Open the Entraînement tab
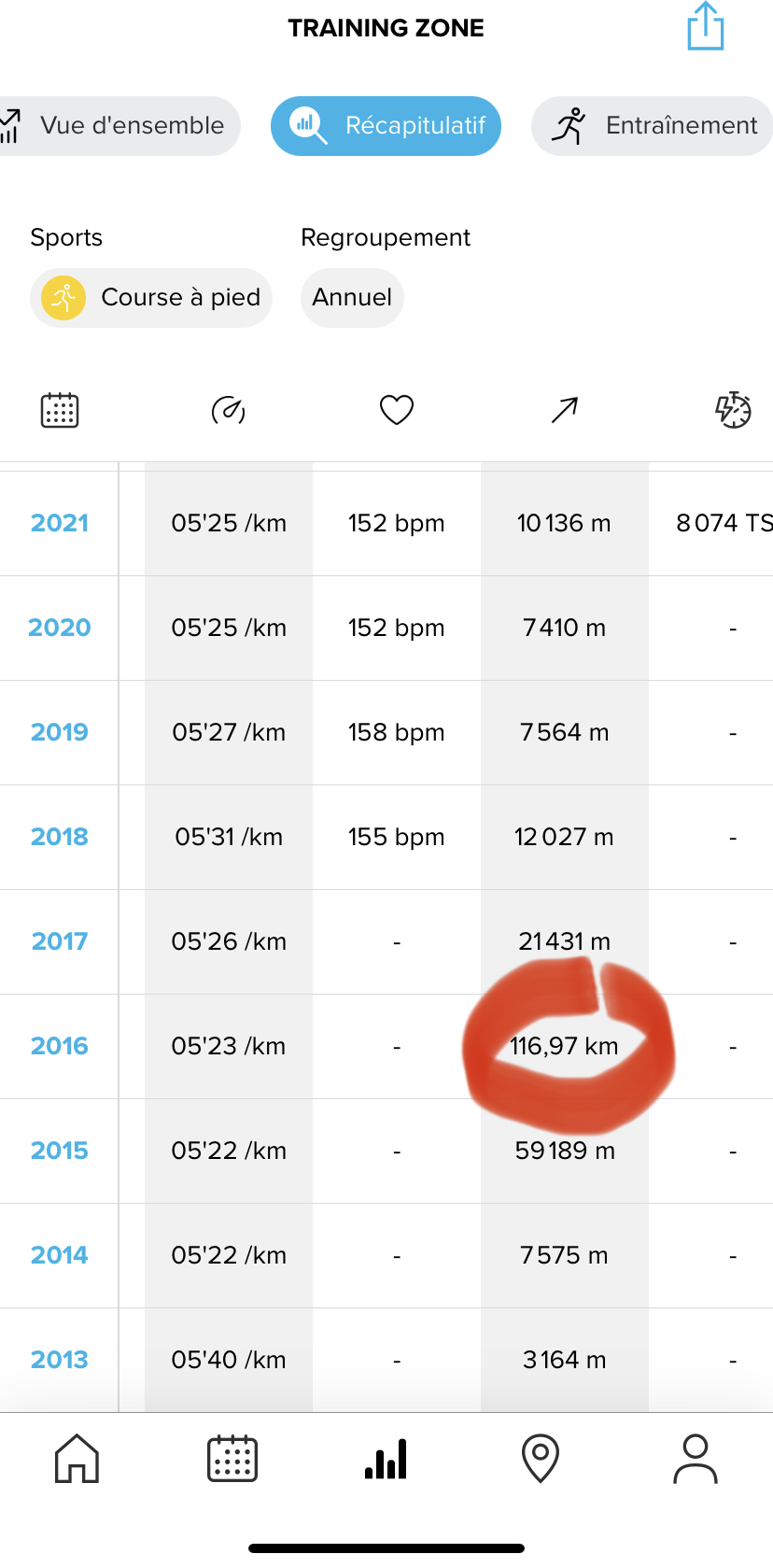The image size is (773, 1568). point(653,126)
